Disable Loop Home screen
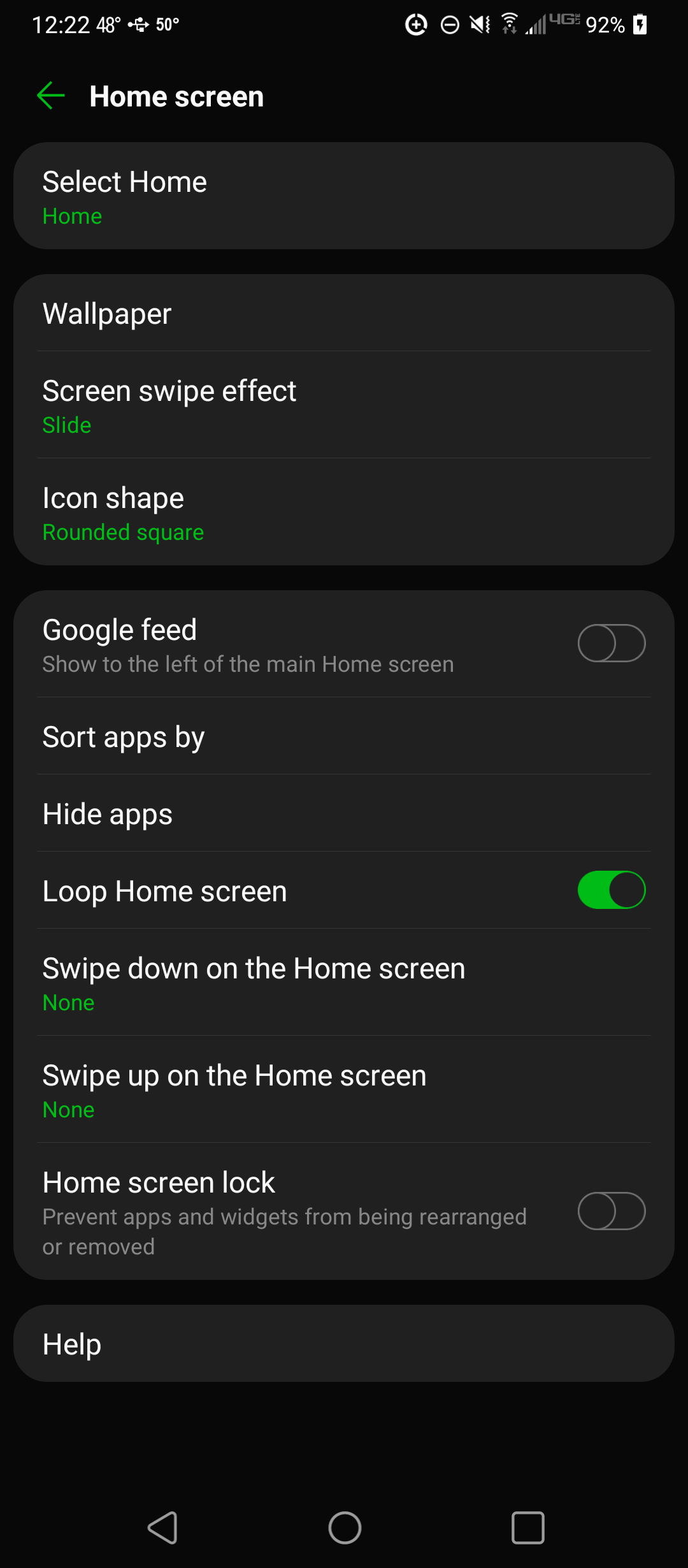The height and width of the screenshot is (1568, 688). pos(611,890)
